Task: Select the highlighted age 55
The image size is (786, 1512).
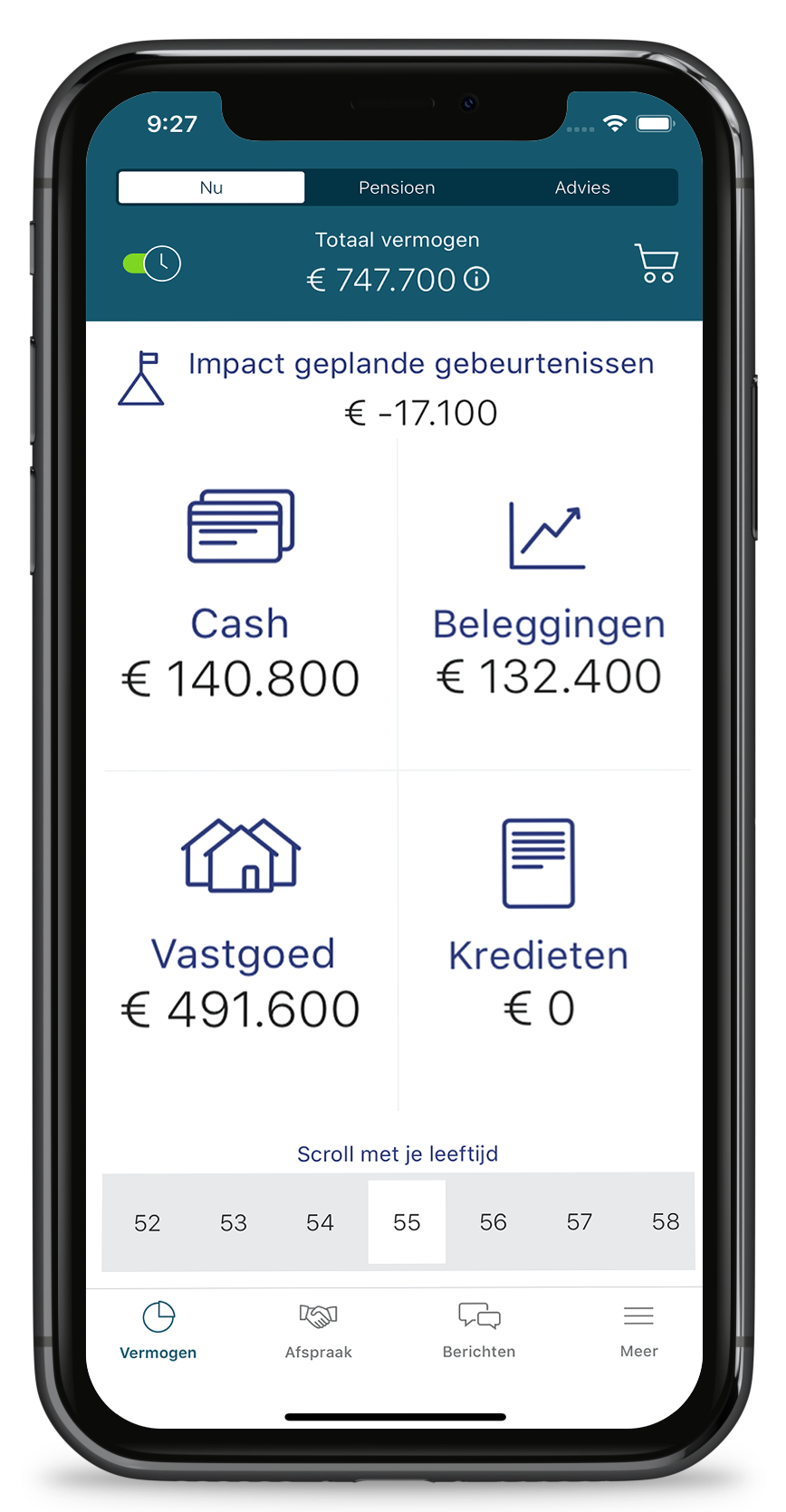Action: tap(407, 1221)
